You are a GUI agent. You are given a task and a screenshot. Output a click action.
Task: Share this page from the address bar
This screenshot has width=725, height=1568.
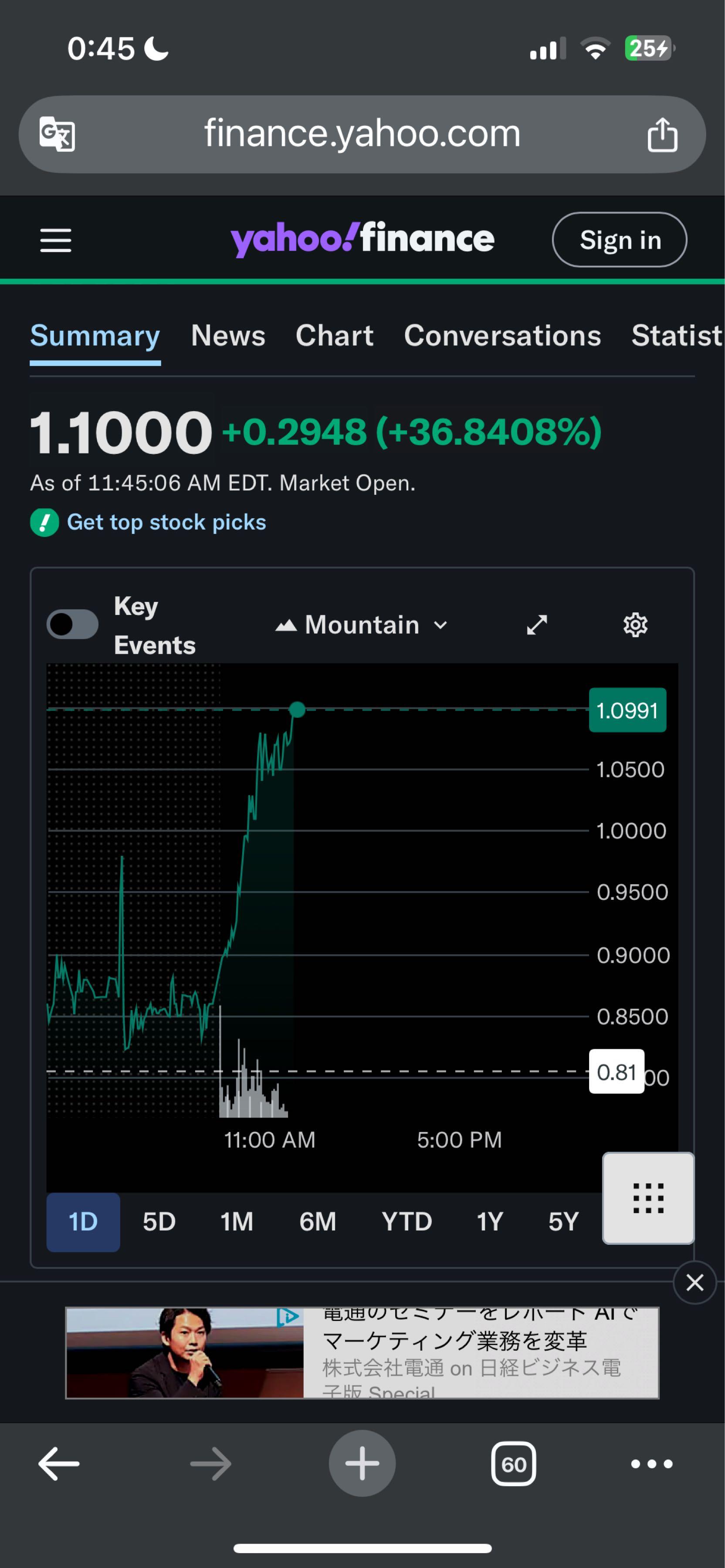pyautogui.click(x=662, y=135)
